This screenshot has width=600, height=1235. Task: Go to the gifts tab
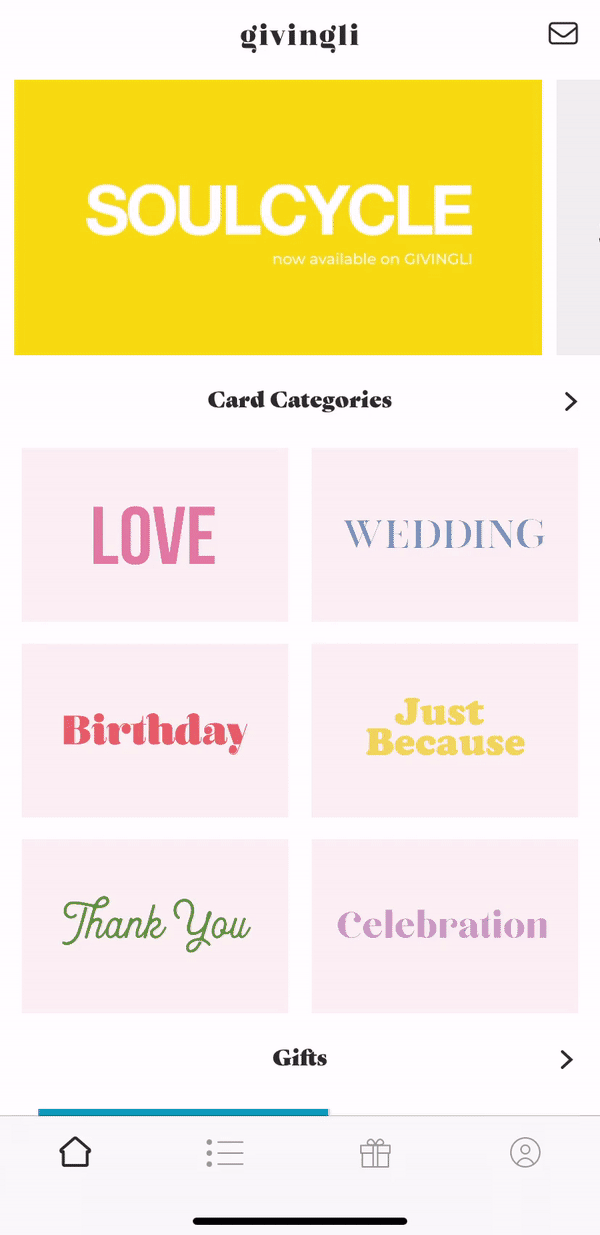375,1153
